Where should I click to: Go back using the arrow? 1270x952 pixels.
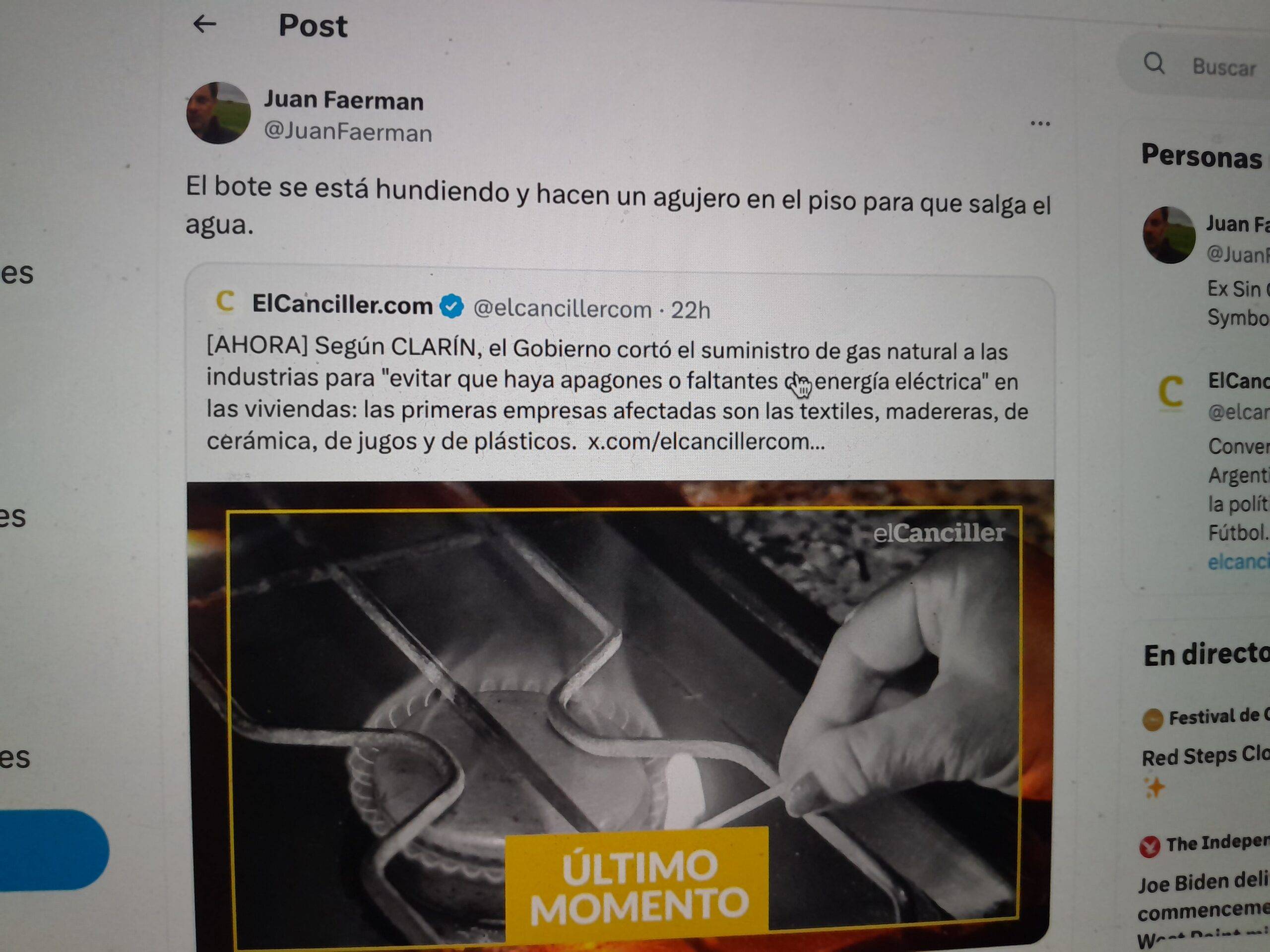tap(204, 24)
